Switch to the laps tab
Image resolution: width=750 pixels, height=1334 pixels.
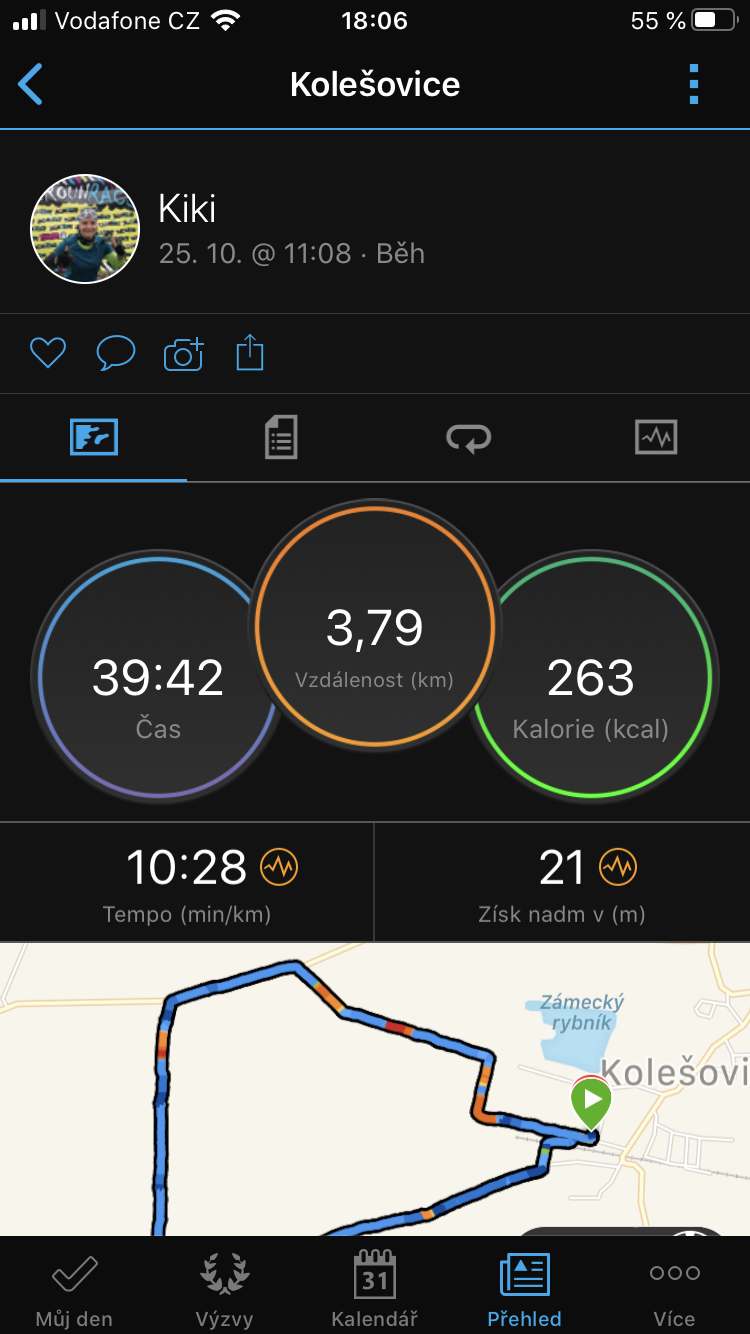468,437
